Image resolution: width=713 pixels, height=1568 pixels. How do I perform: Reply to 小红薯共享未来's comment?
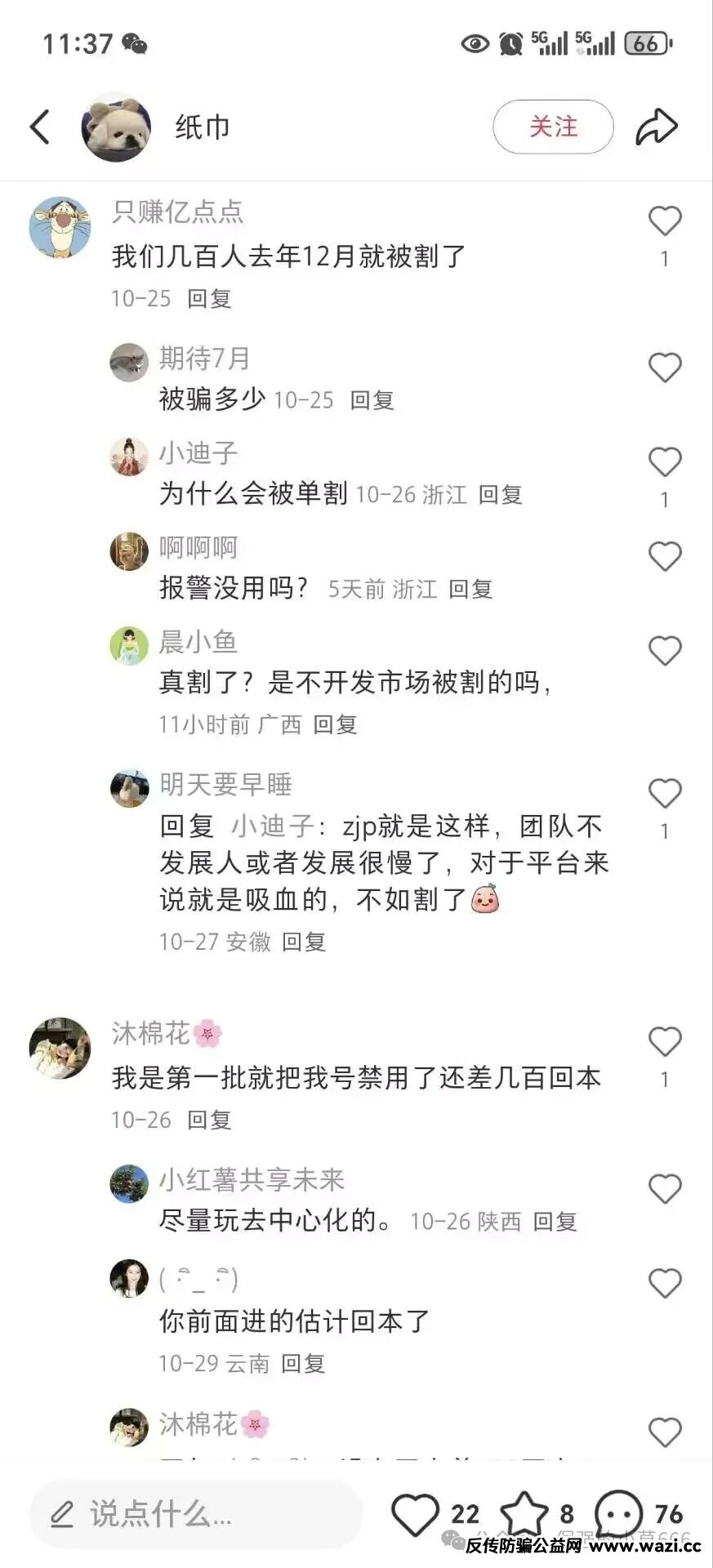coord(555,1222)
